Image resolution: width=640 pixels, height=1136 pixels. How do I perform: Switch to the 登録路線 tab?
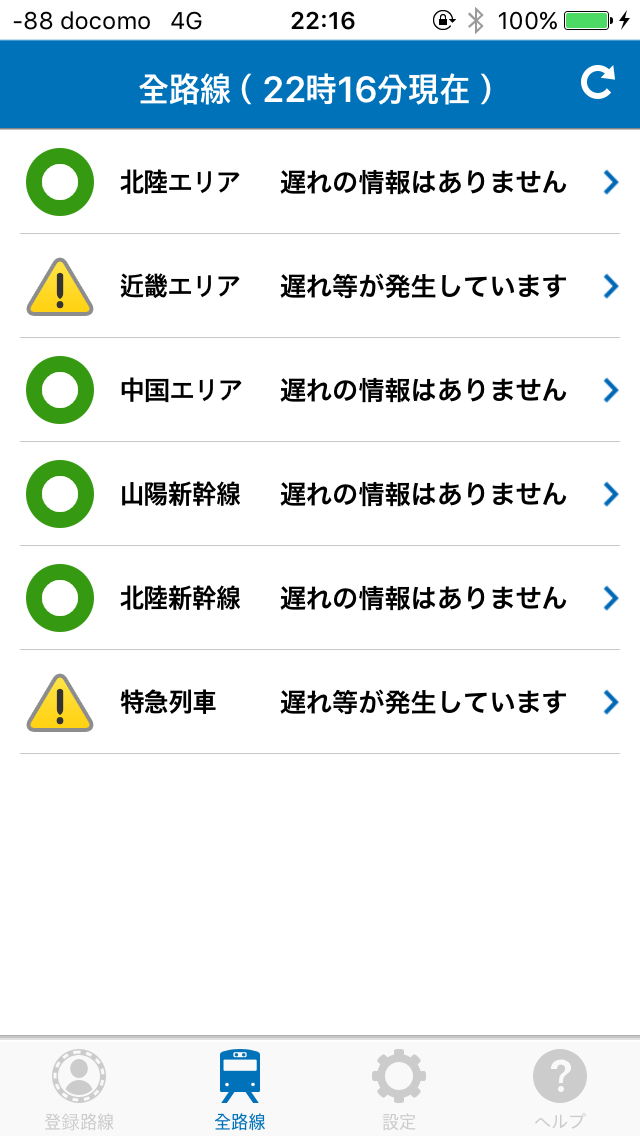coord(79,1089)
